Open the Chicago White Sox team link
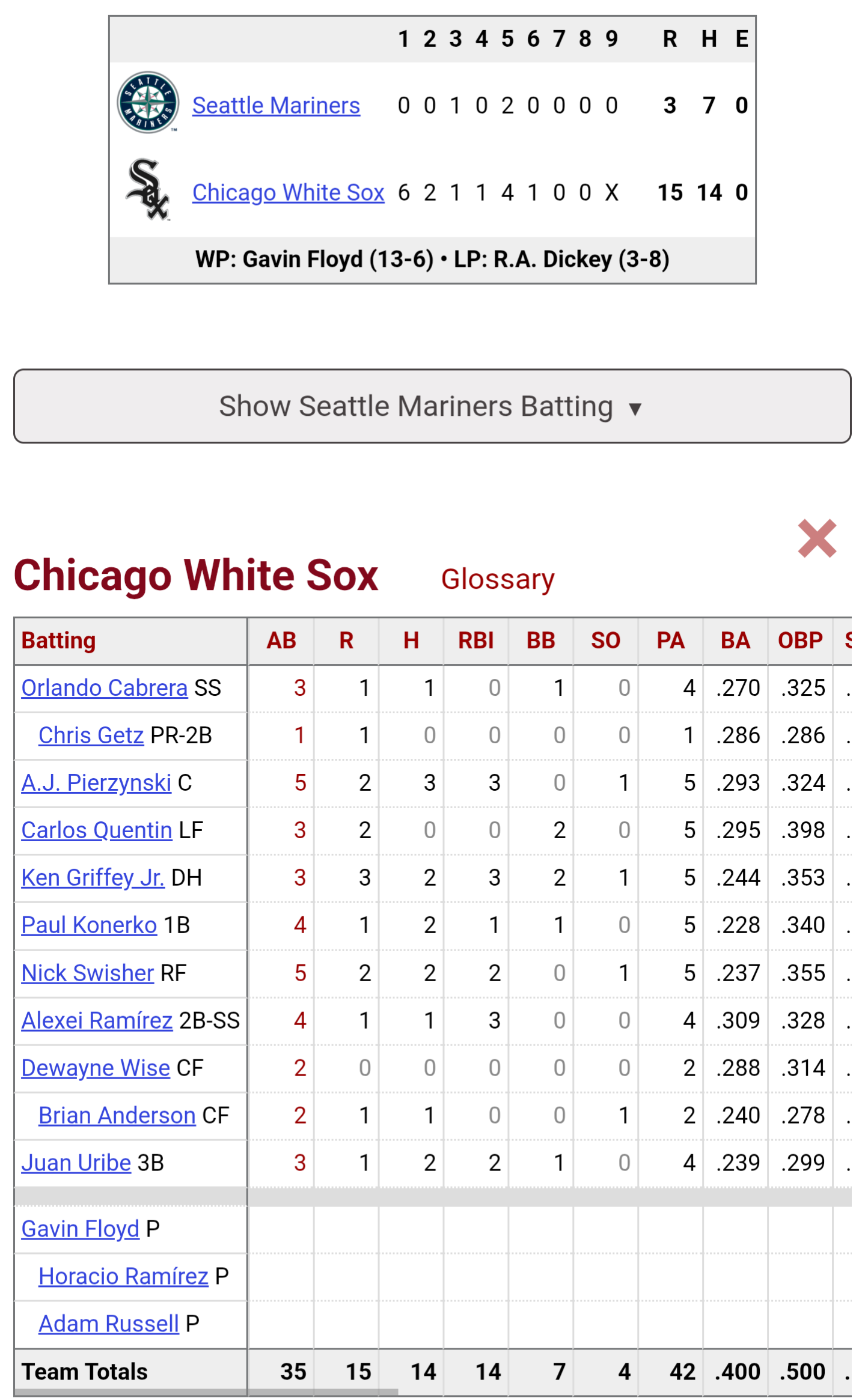The height and width of the screenshot is (1400, 865). click(x=288, y=193)
